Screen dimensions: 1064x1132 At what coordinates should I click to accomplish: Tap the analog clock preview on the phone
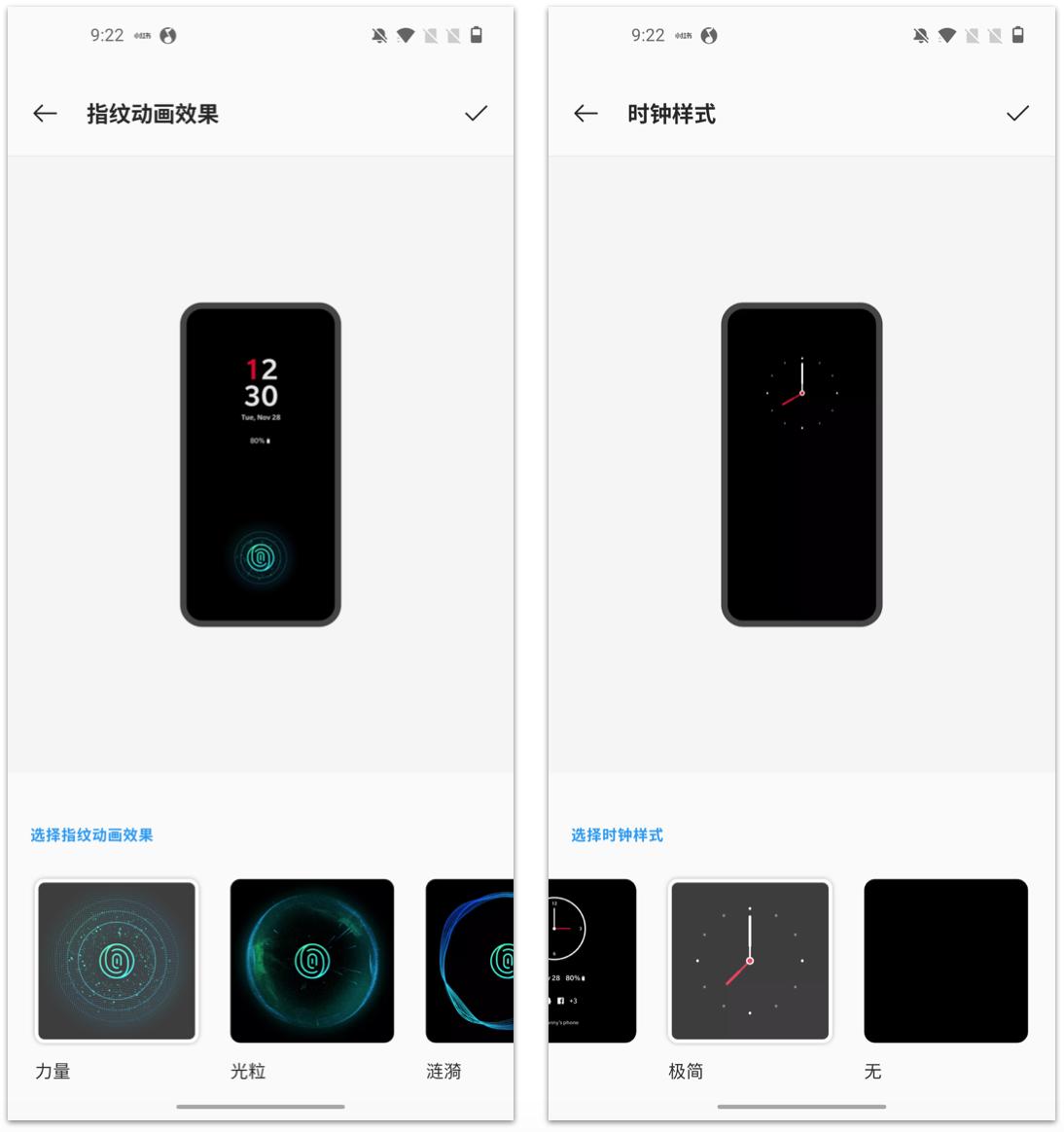tap(800, 393)
